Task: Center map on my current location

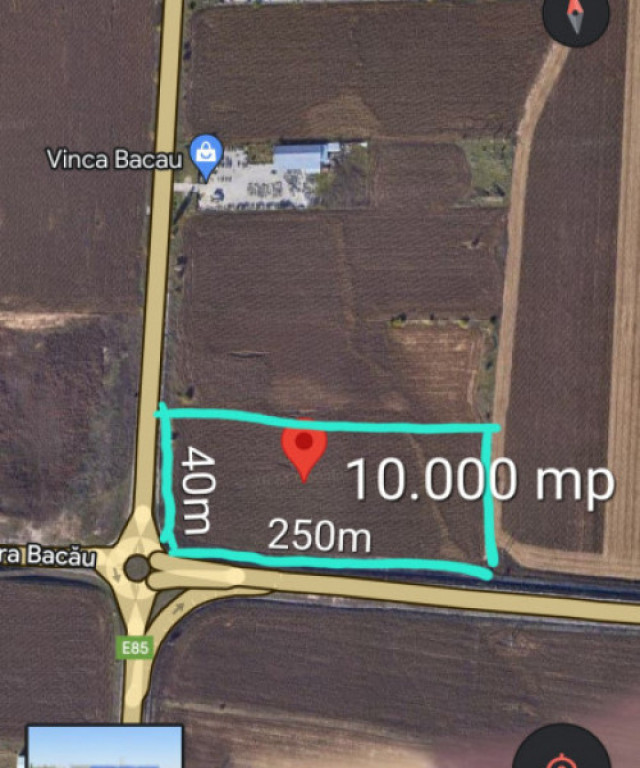Action: tap(561, 752)
